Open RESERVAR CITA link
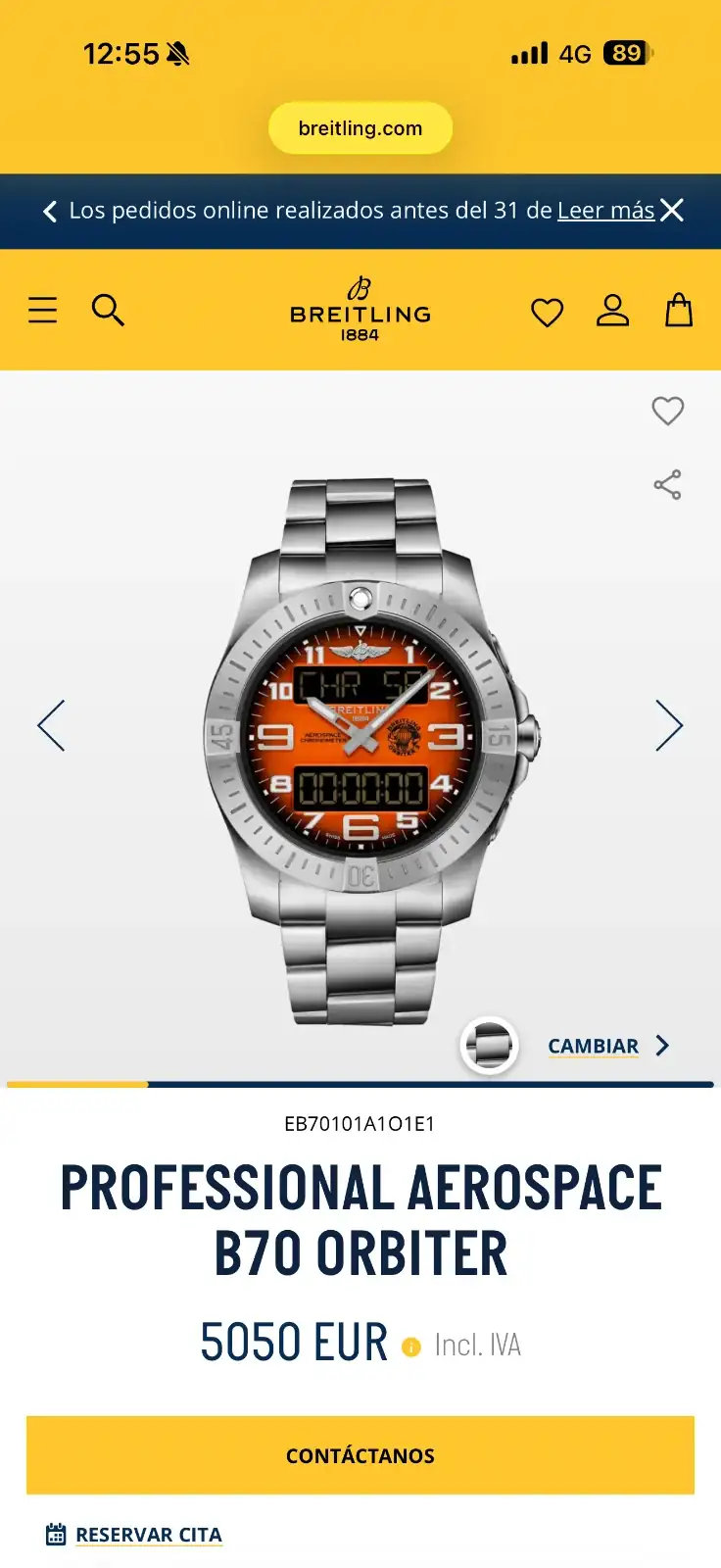The image size is (721, 1568). 148,1535
